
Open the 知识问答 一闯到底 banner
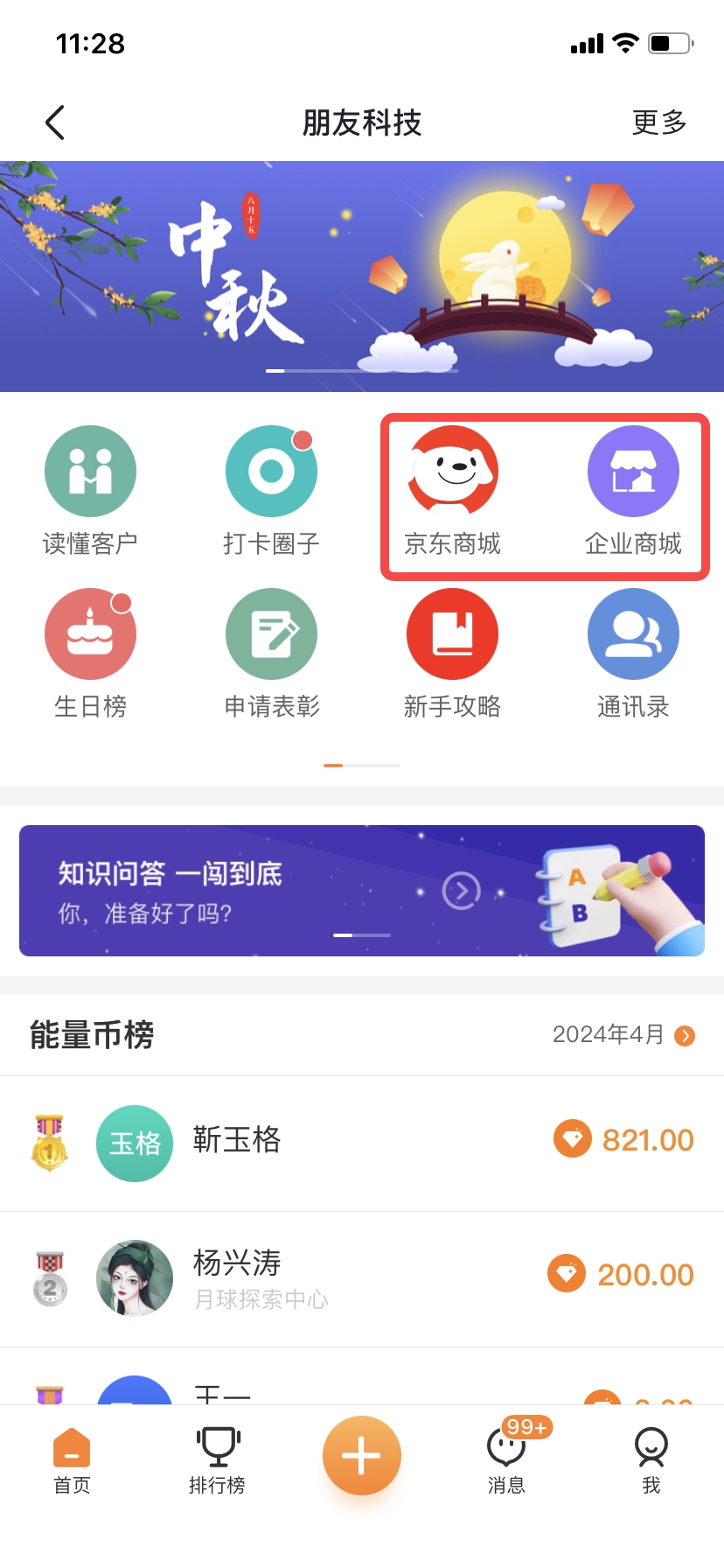point(362,891)
